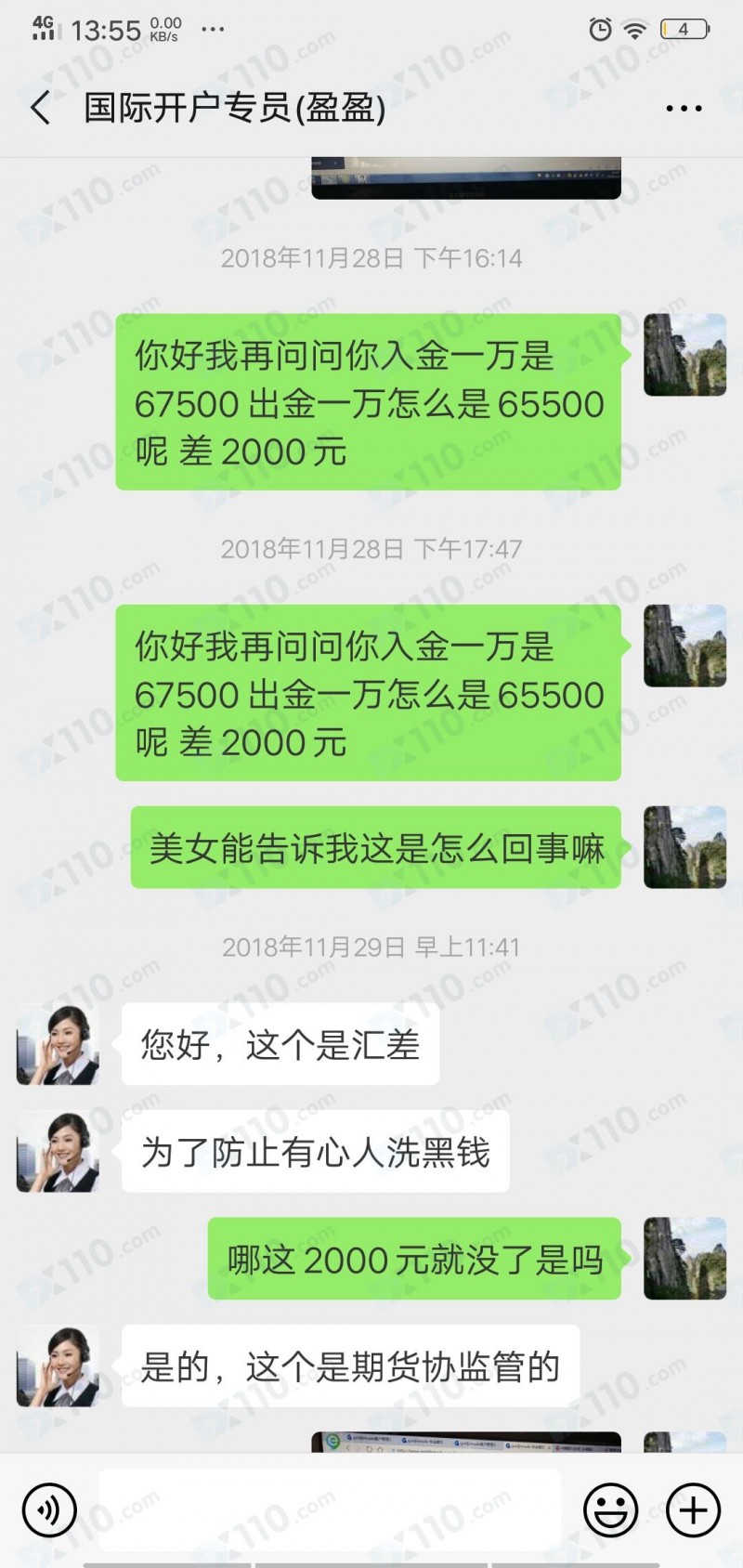Switch to voice message input
This screenshot has height=1568, width=743.
(x=49, y=1510)
